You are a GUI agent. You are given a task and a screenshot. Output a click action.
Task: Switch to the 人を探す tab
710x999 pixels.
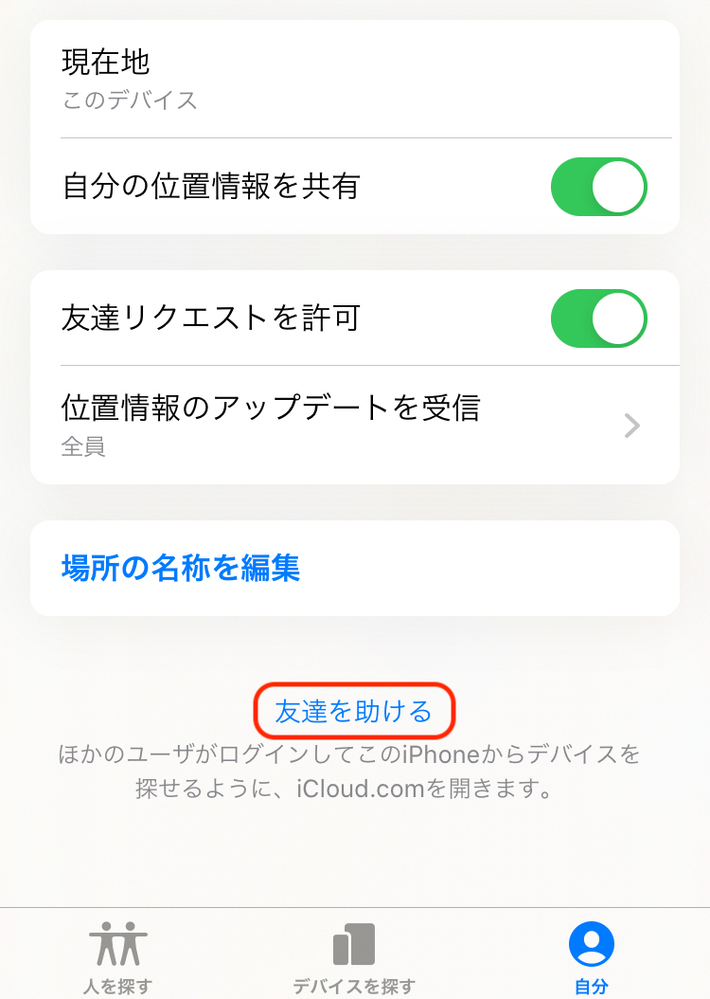(118, 957)
